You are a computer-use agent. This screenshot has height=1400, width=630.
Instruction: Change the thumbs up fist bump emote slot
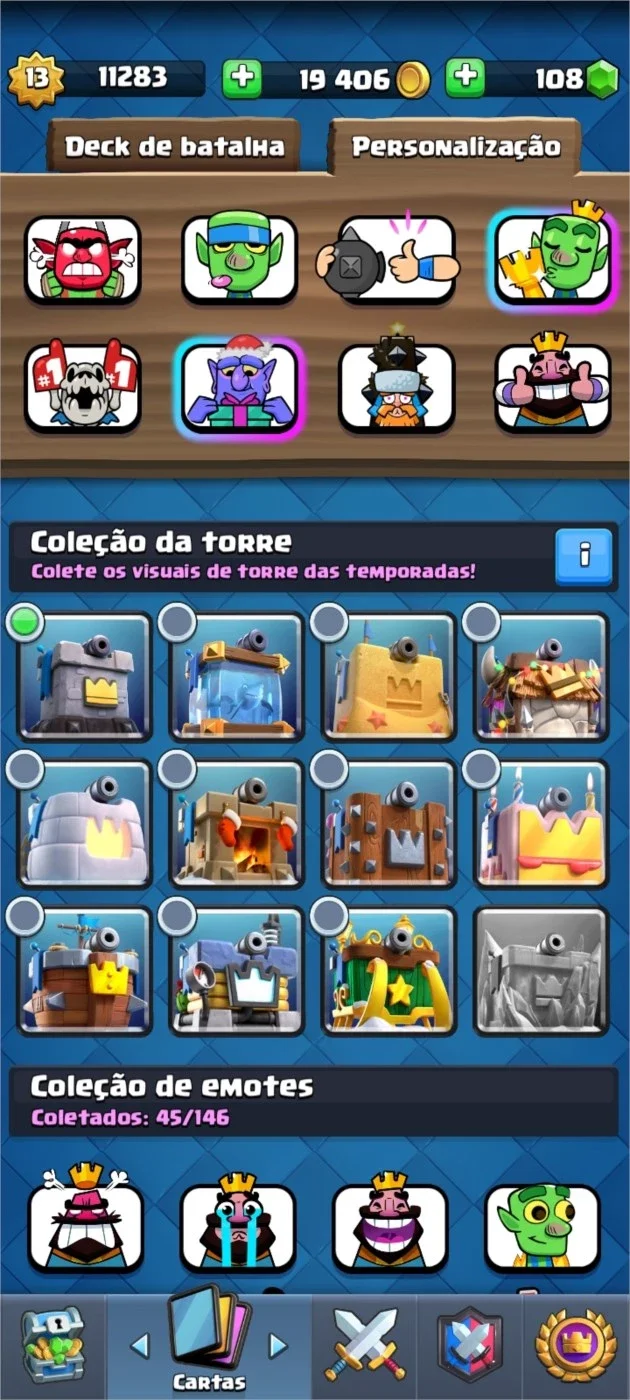point(397,260)
